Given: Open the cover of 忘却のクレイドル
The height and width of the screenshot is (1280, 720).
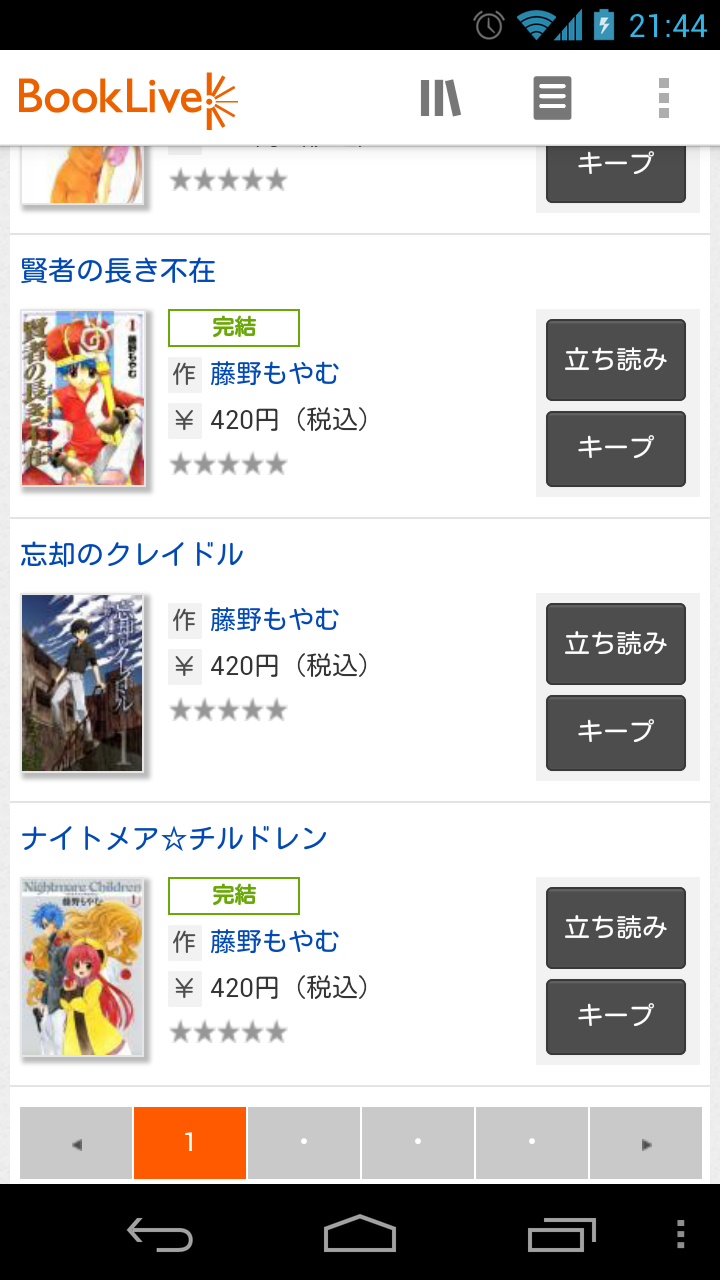Looking at the screenshot, I should [83, 683].
